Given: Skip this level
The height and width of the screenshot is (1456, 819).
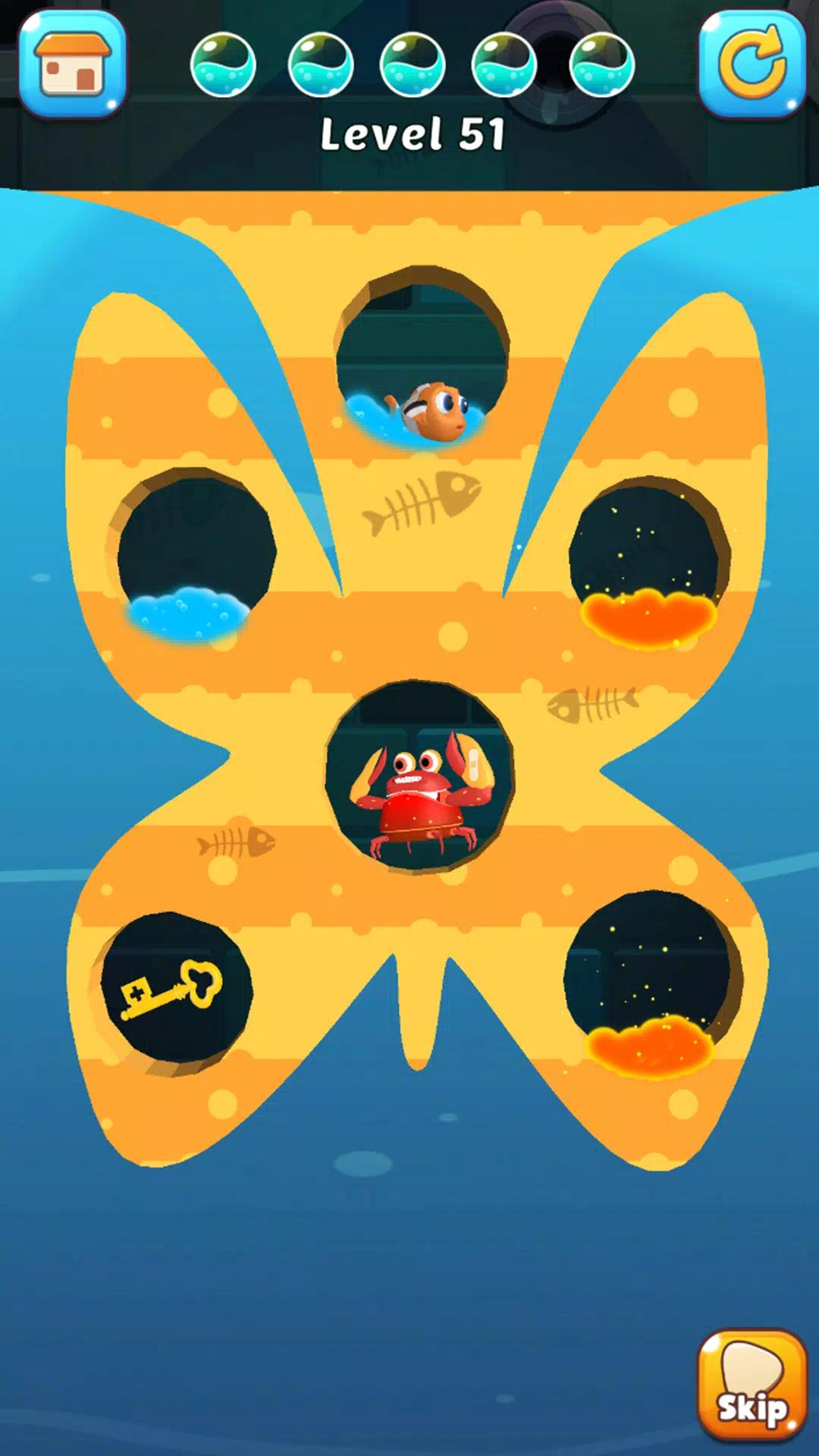Looking at the screenshot, I should tap(752, 1385).
